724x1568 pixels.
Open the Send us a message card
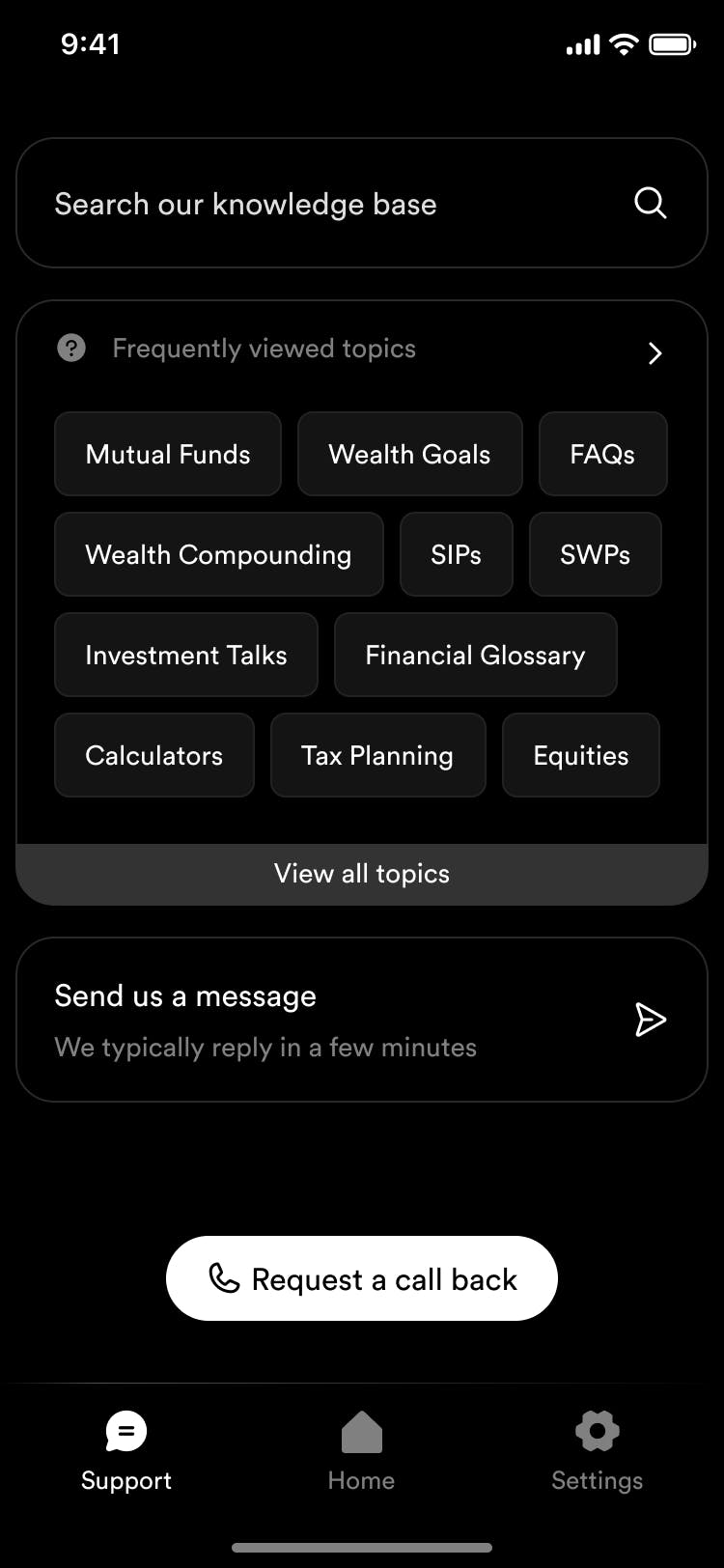[362, 1020]
